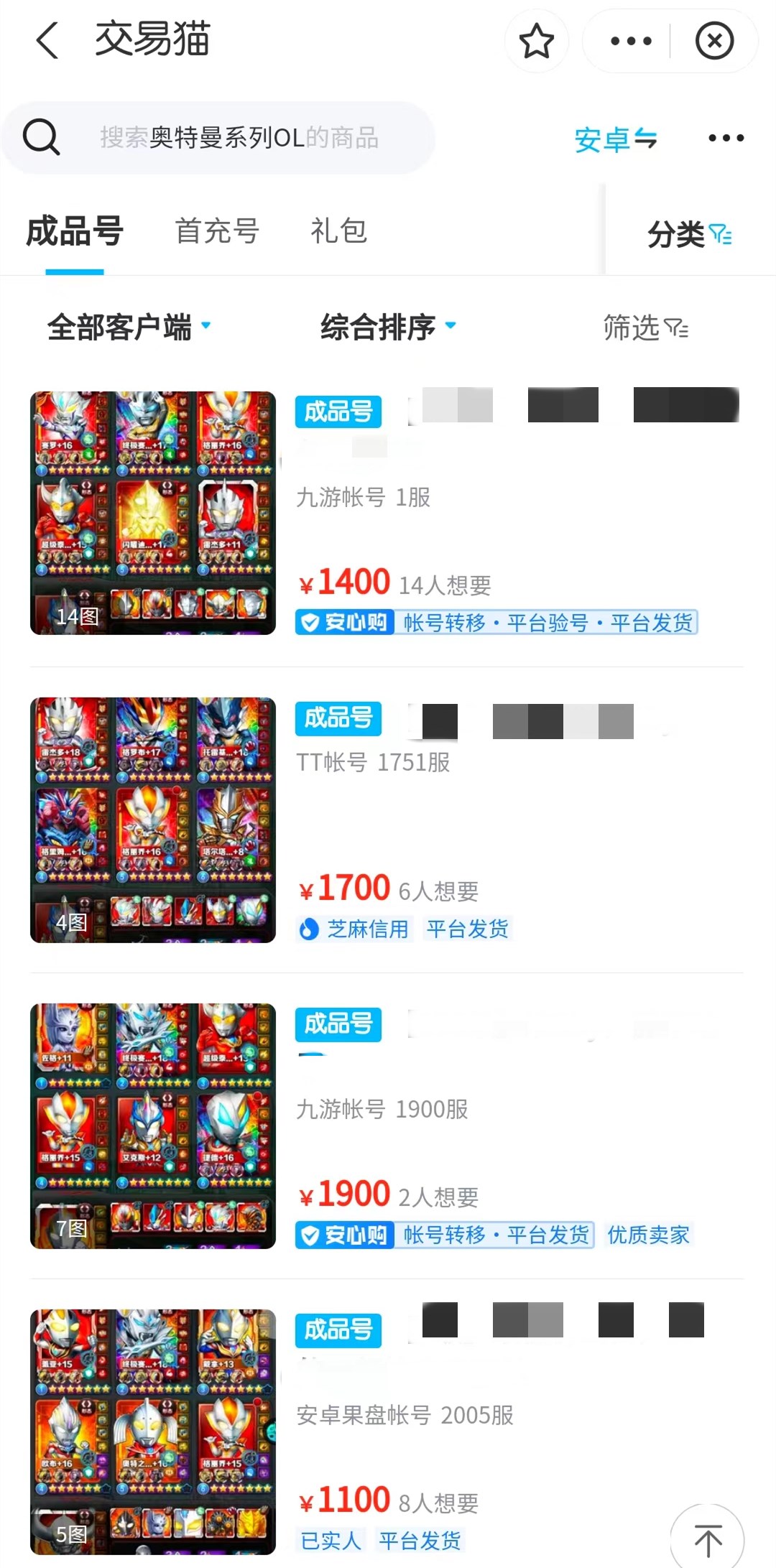
Task: Close the 交易猫 mini program
Action: tap(714, 41)
